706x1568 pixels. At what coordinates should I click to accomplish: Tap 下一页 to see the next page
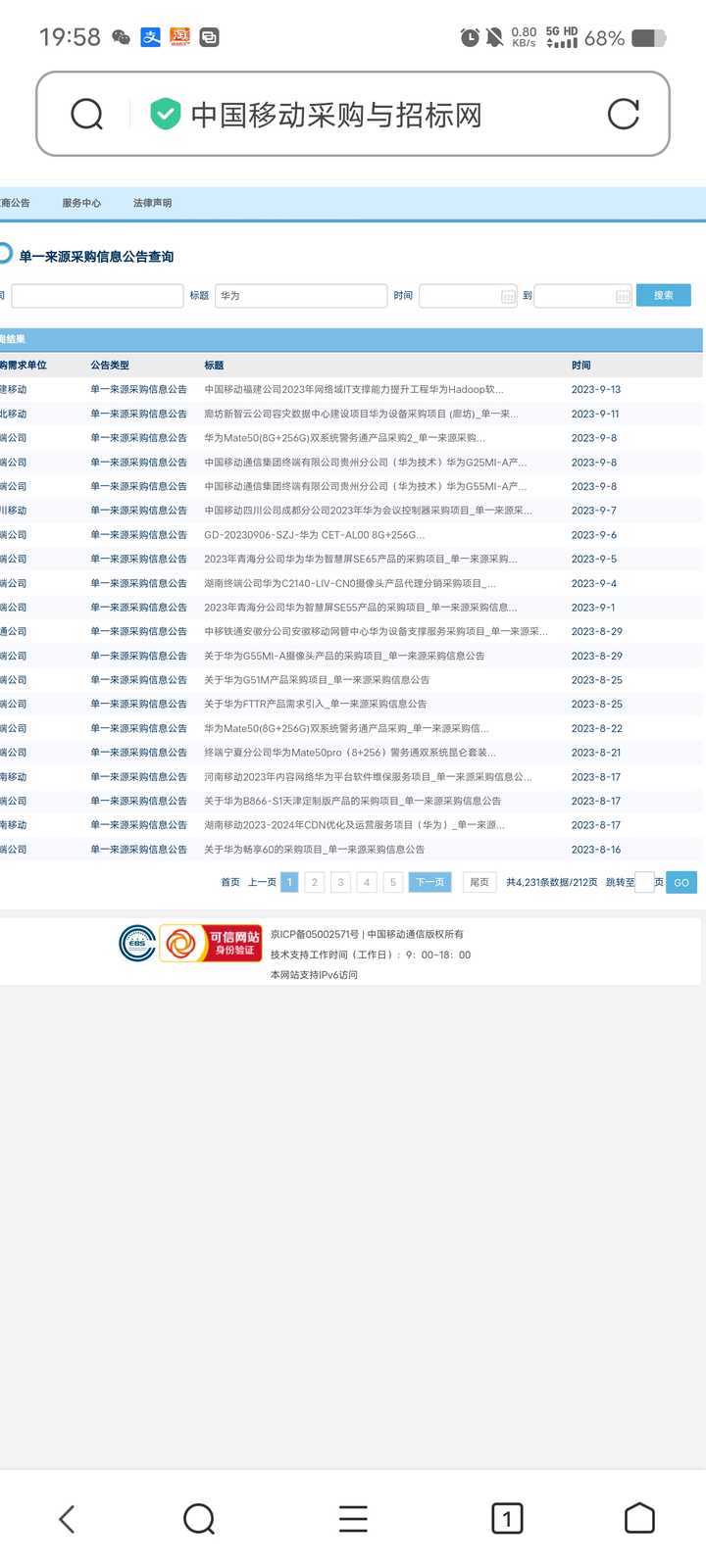[429, 882]
